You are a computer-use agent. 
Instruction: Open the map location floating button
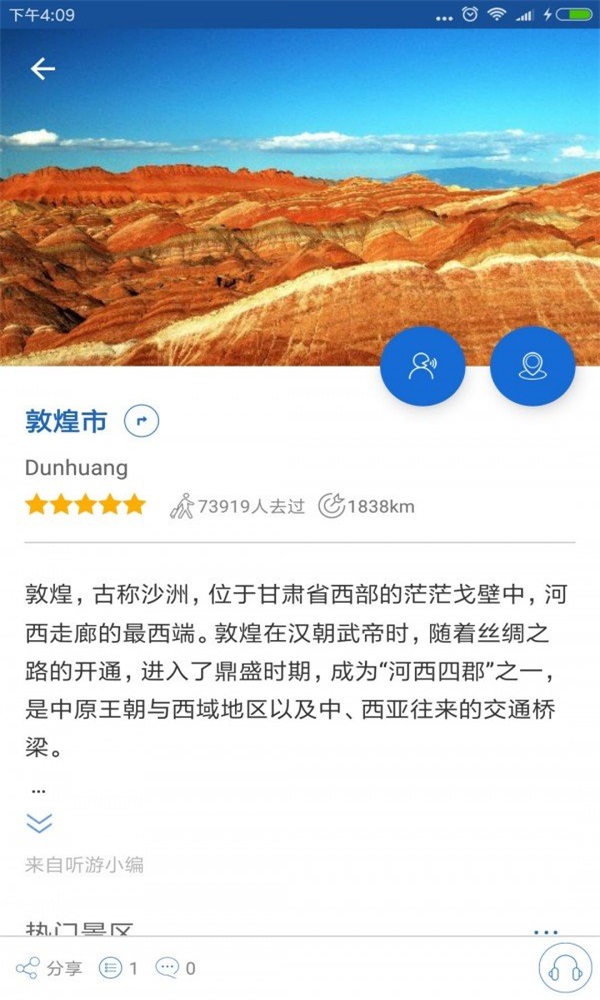[532, 366]
